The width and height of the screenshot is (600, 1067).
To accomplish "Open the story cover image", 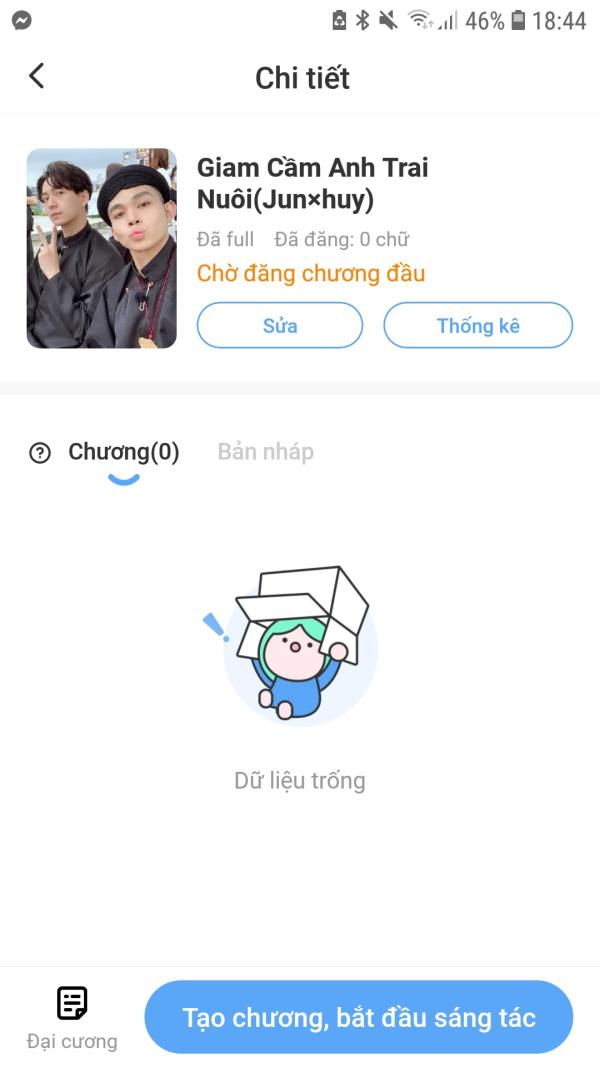I will click(101, 248).
